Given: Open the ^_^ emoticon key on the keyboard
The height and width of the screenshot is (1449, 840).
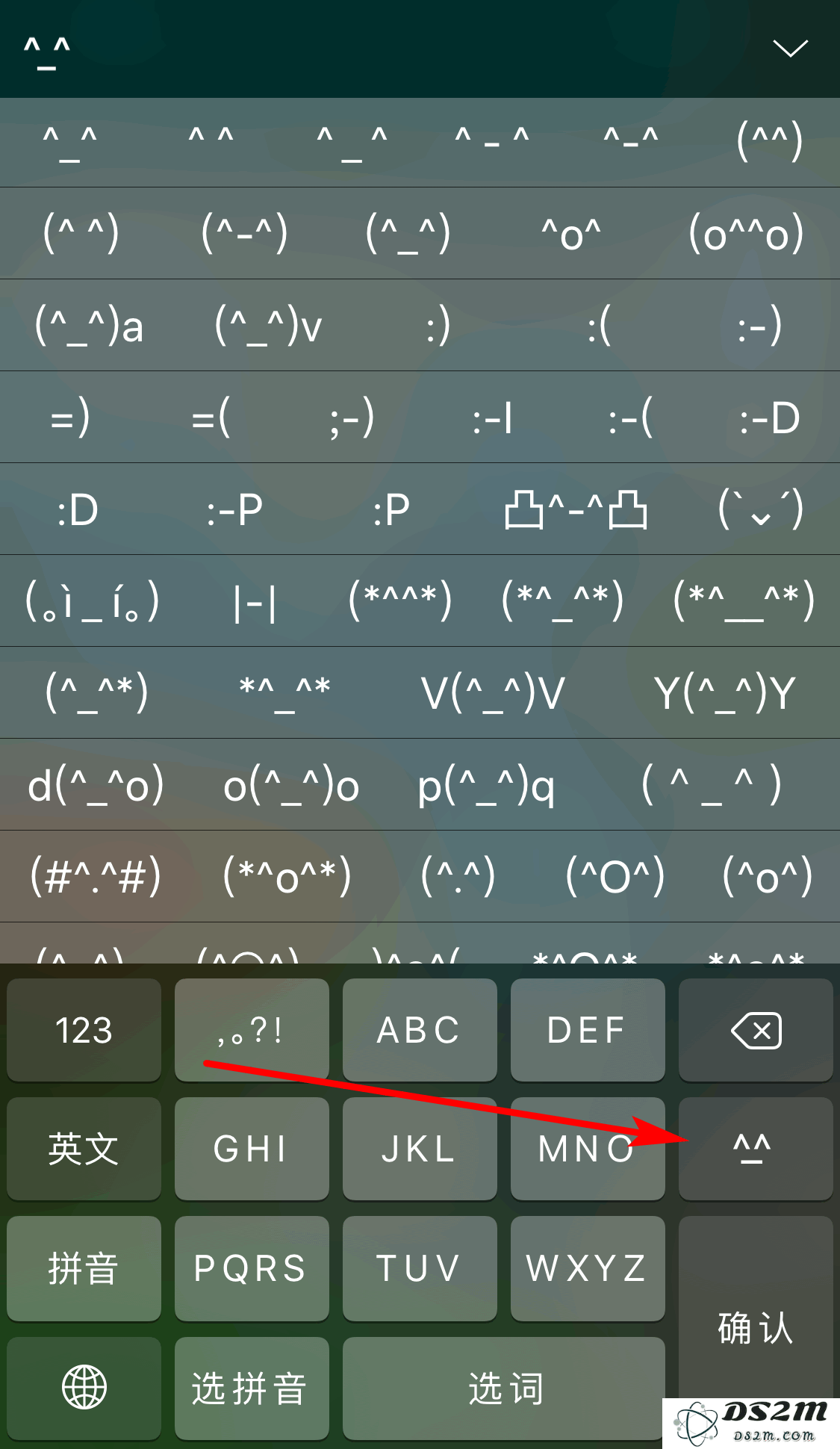Looking at the screenshot, I should coord(756,1149).
